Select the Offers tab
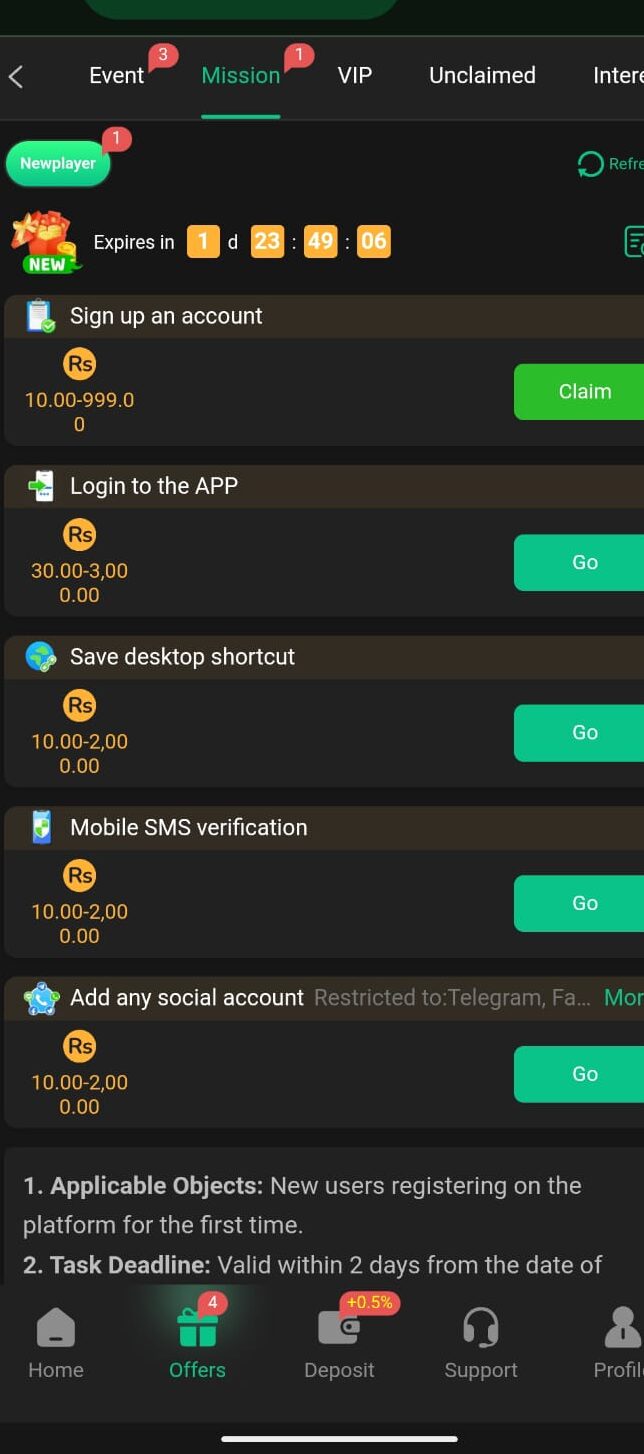 (197, 1345)
